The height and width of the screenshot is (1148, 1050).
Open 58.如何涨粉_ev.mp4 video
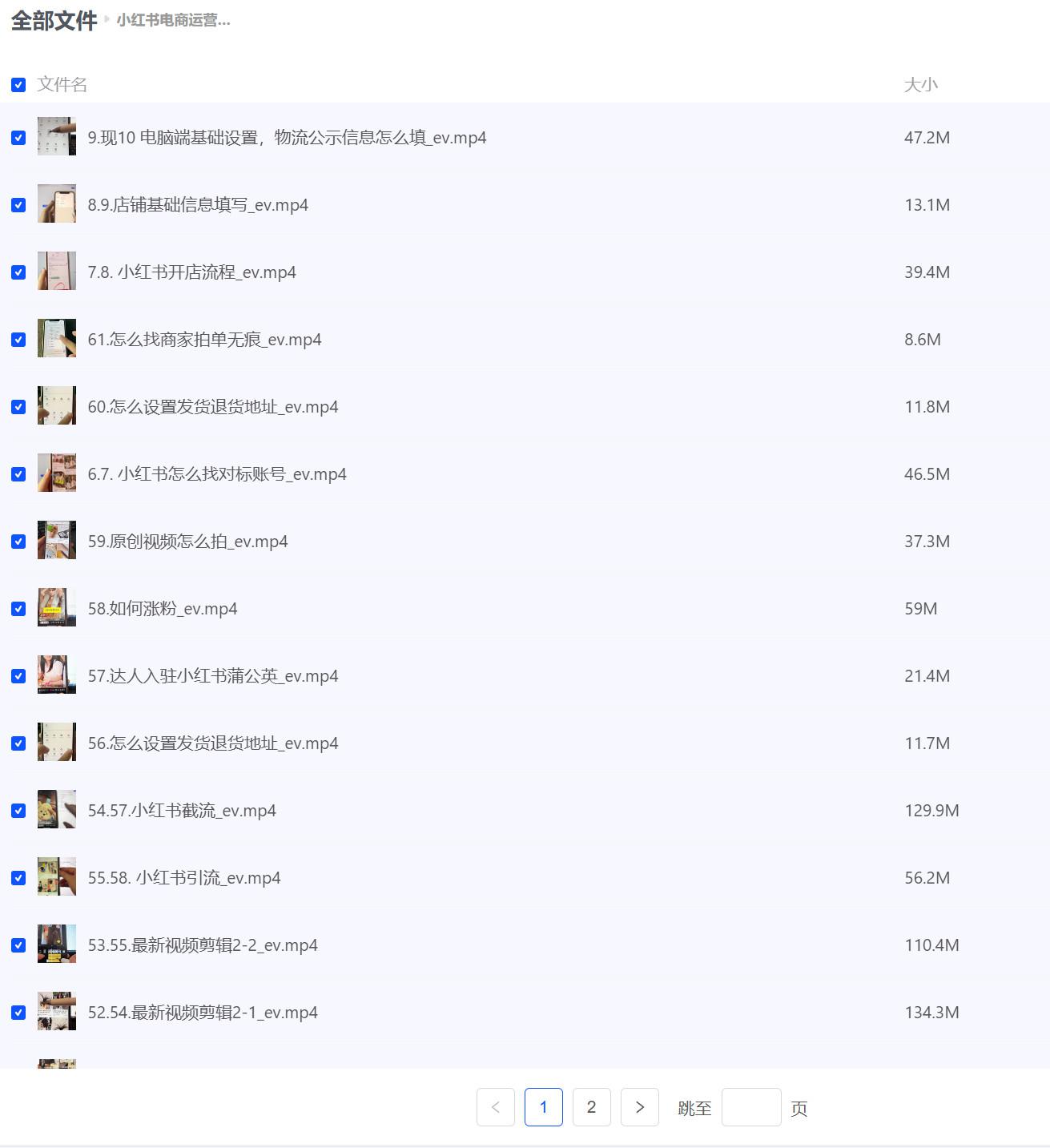pos(162,609)
